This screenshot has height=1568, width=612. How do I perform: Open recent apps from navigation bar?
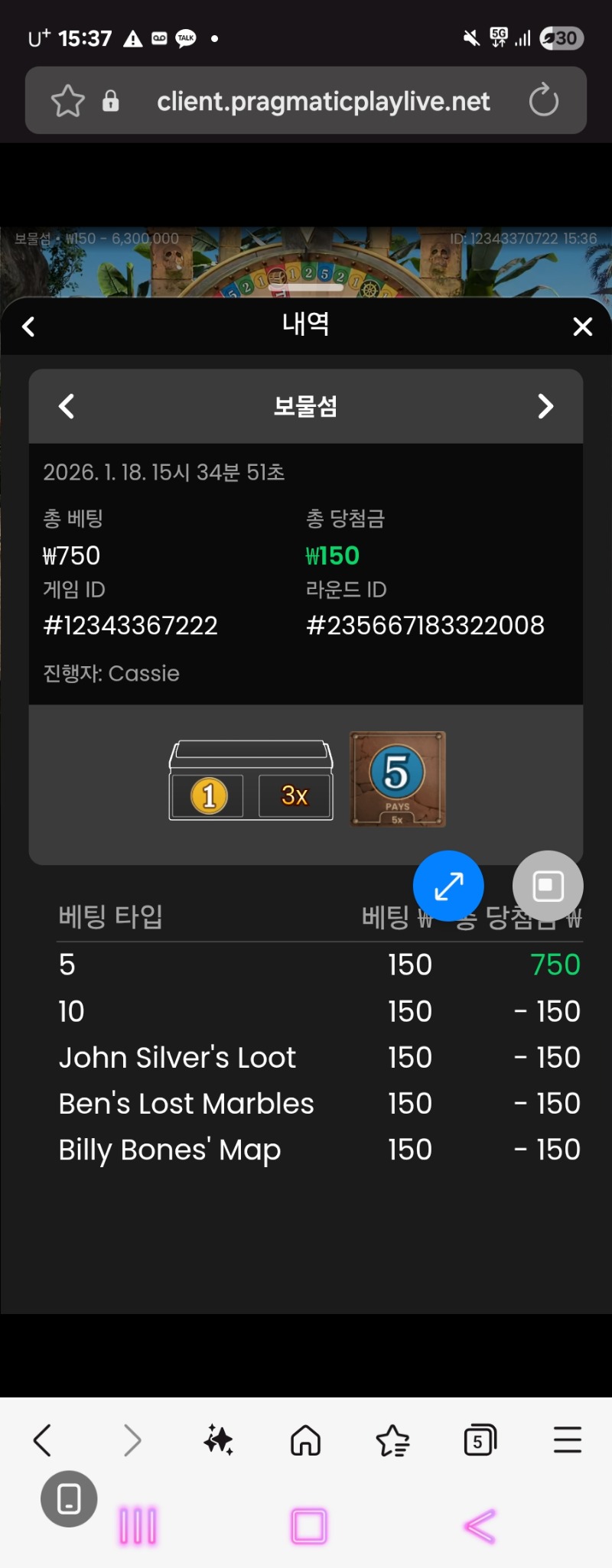tap(138, 1527)
